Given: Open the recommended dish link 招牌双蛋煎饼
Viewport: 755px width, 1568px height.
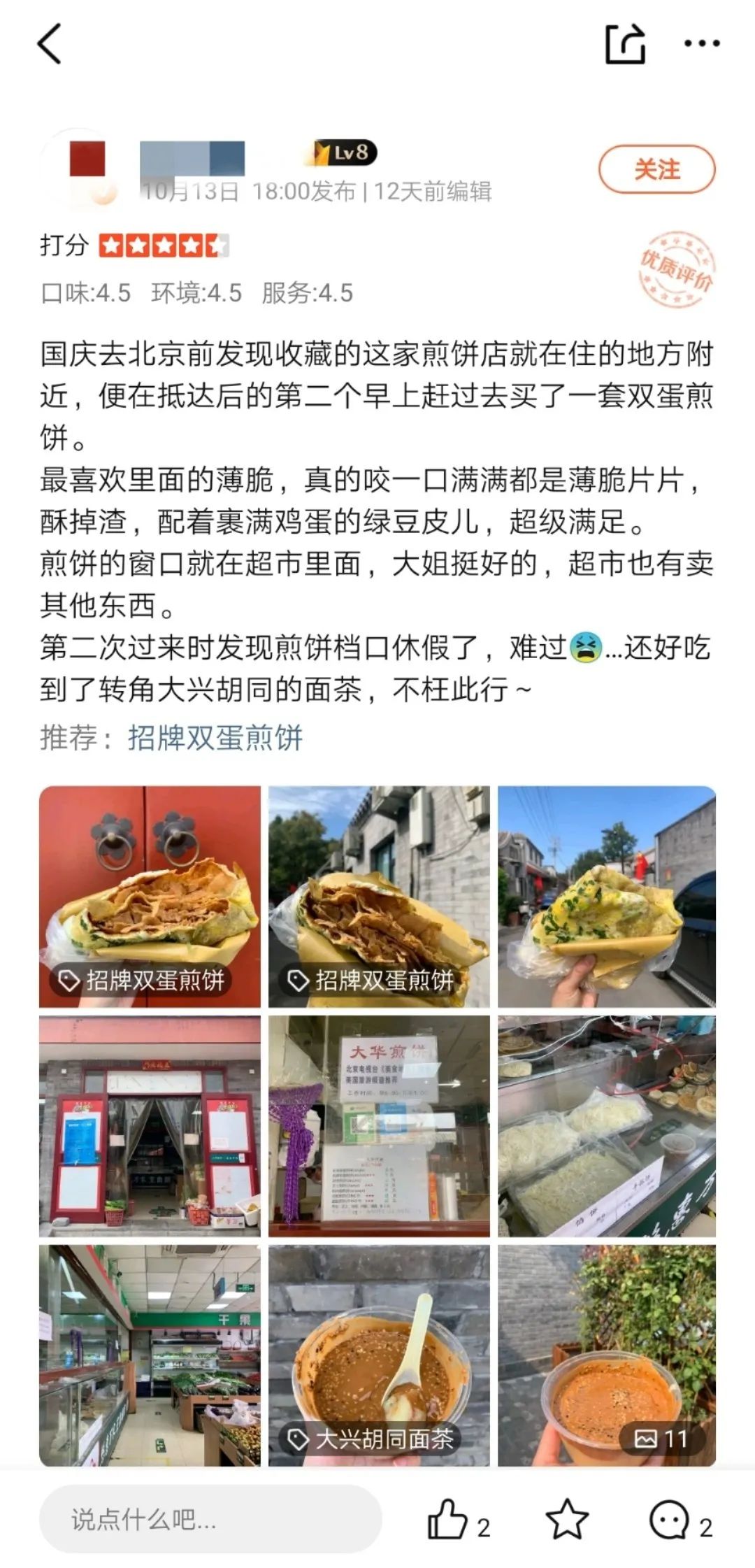Looking at the screenshot, I should (215, 738).
